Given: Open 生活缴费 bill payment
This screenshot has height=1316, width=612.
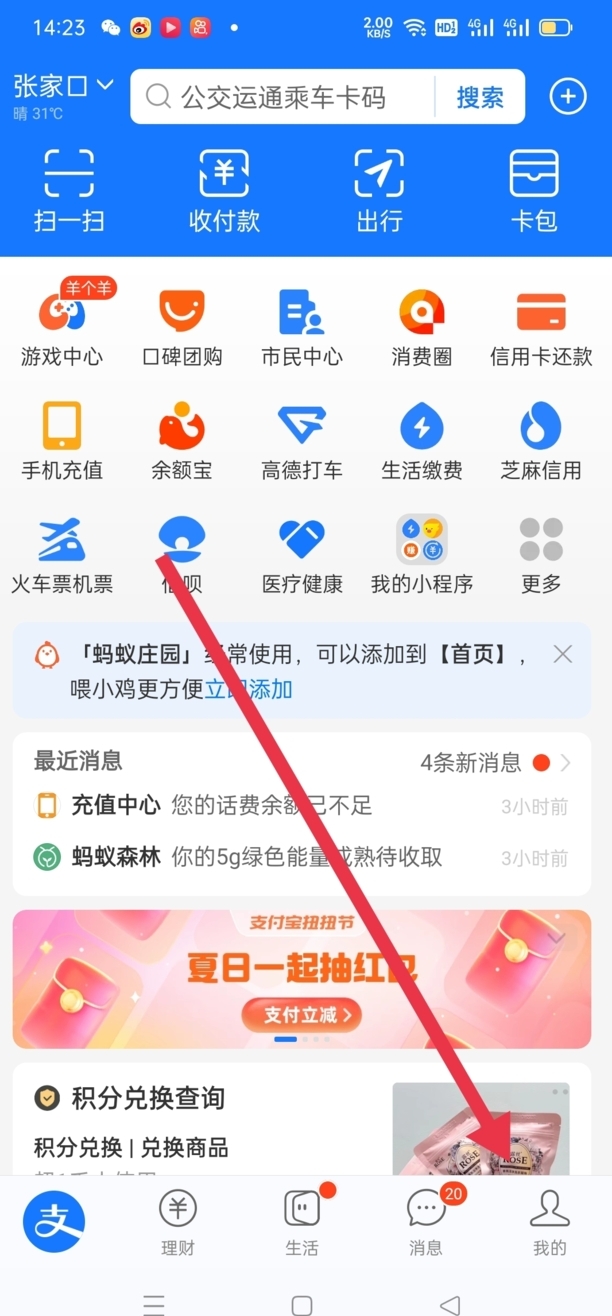Looking at the screenshot, I should tap(421, 441).
